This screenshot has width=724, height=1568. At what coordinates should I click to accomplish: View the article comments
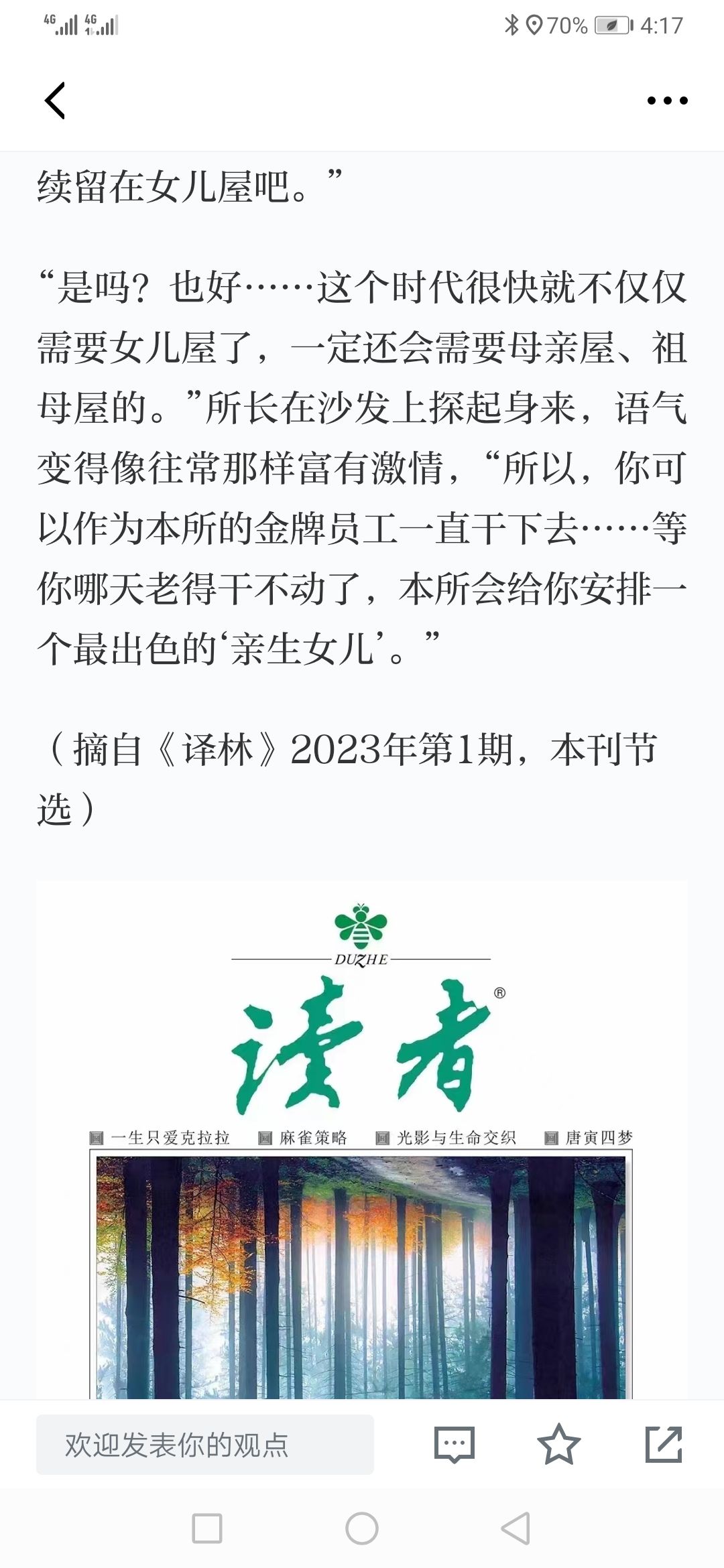coord(455,1445)
